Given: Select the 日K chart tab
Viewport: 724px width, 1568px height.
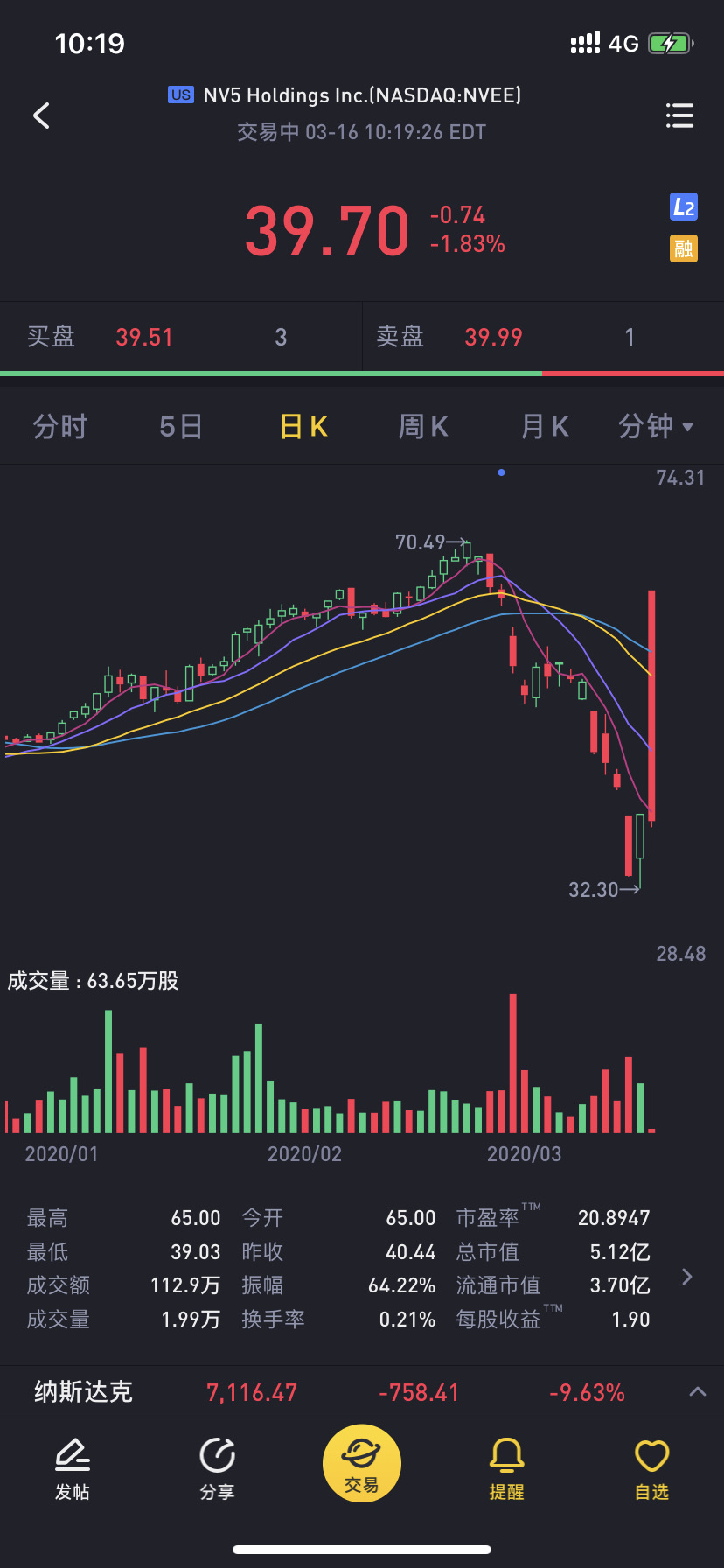Looking at the screenshot, I should coord(303,427).
